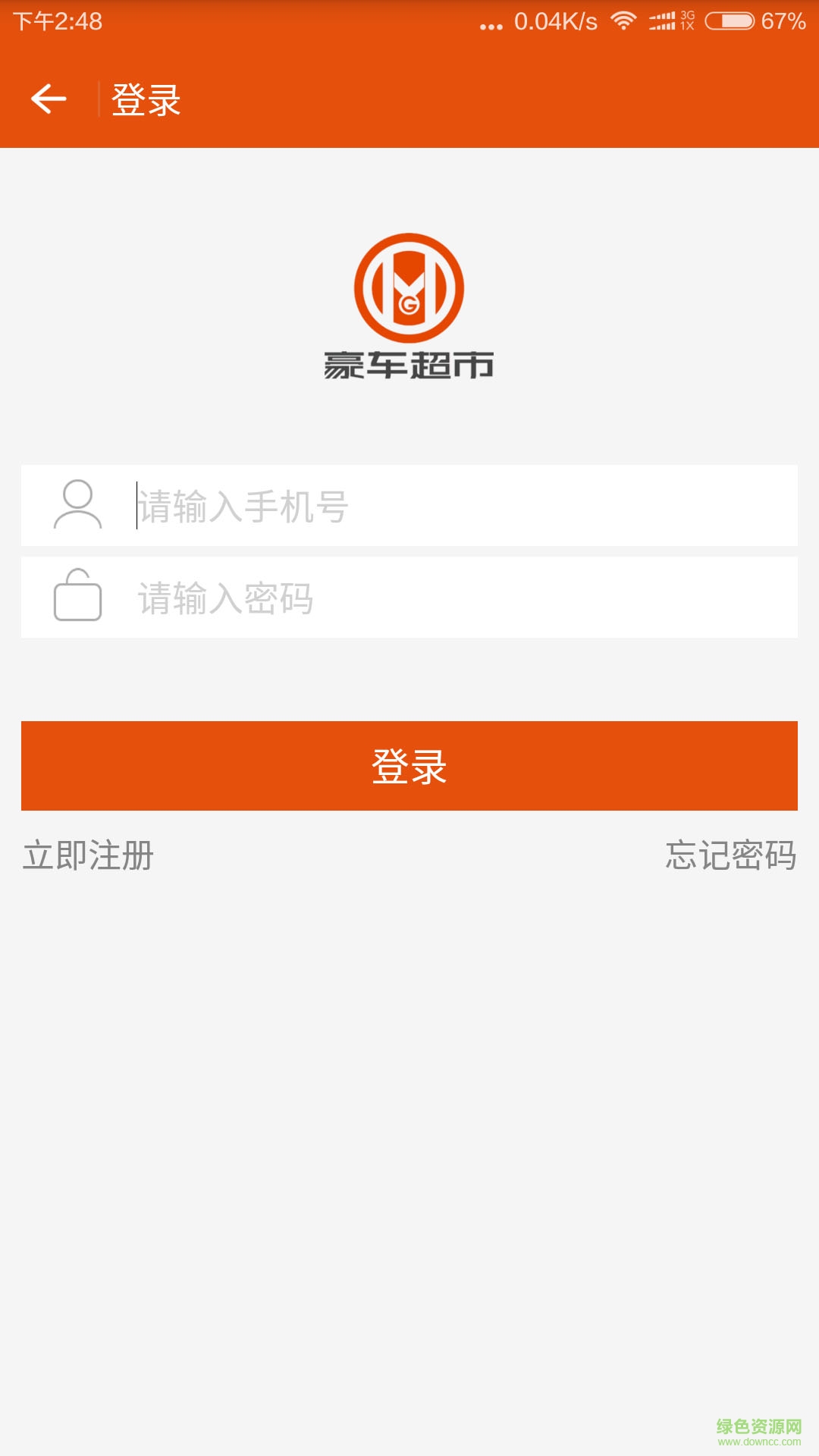The height and width of the screenshot is (1456, 819).
Task: Open 立即注册 to register now
Action: 89,855
